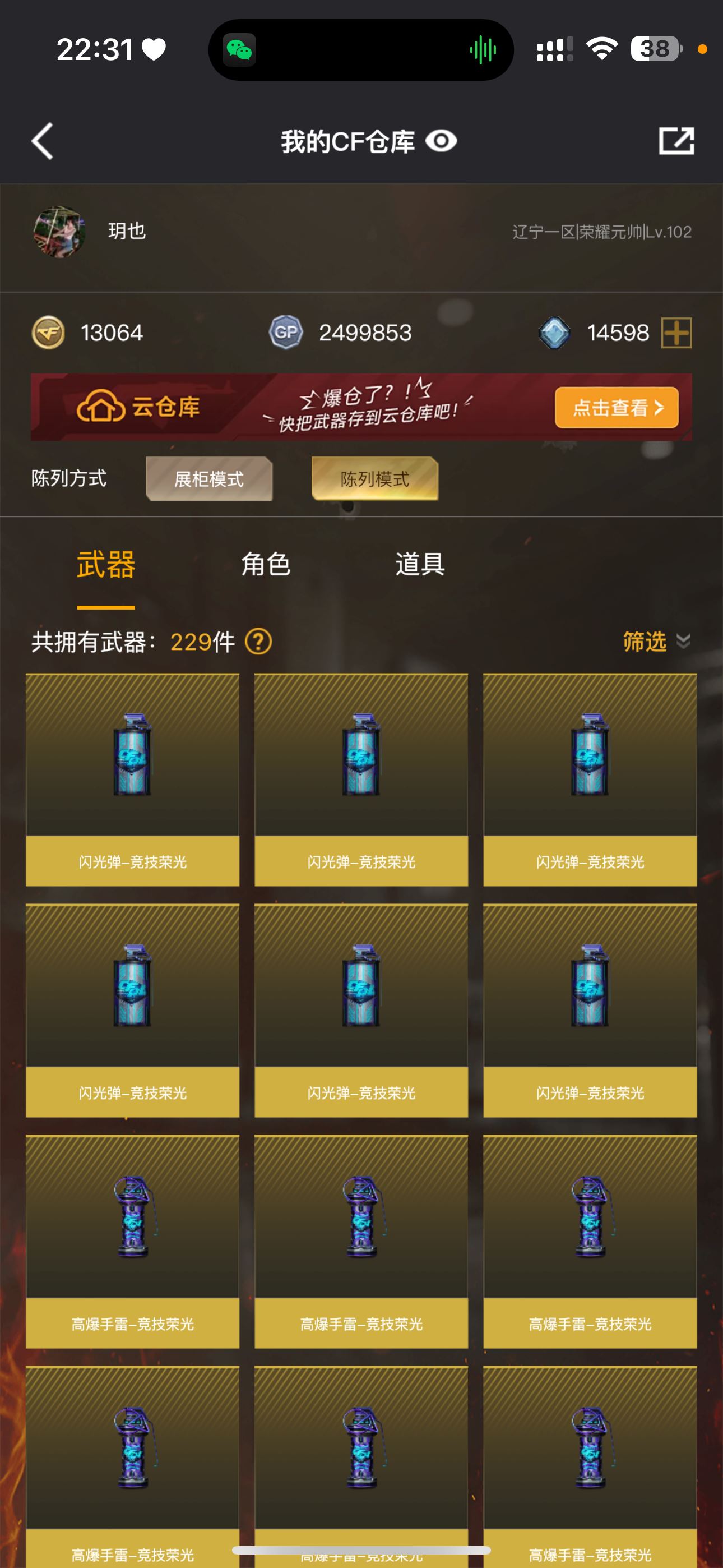Open the question mark help beside 229件
Screen dimensions: 723x1568
point(258,642)
